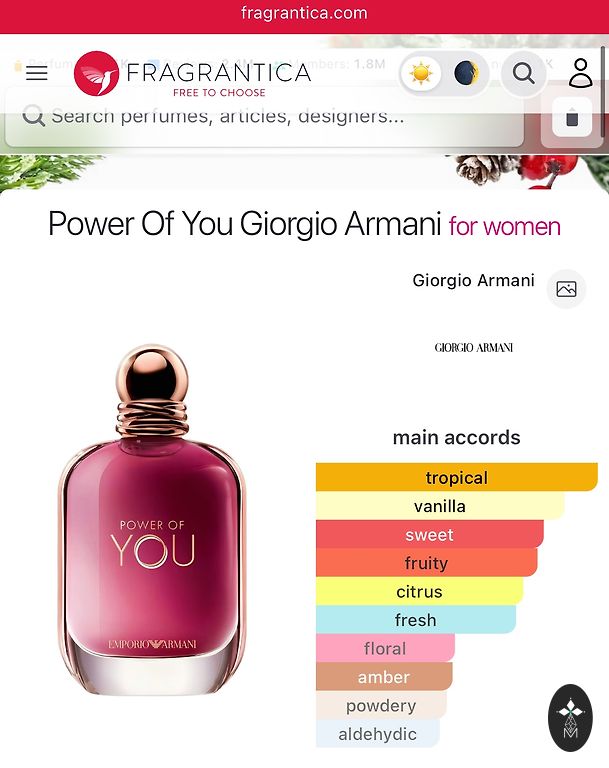Open the Giorgio Armani designer link

point(473,280)
